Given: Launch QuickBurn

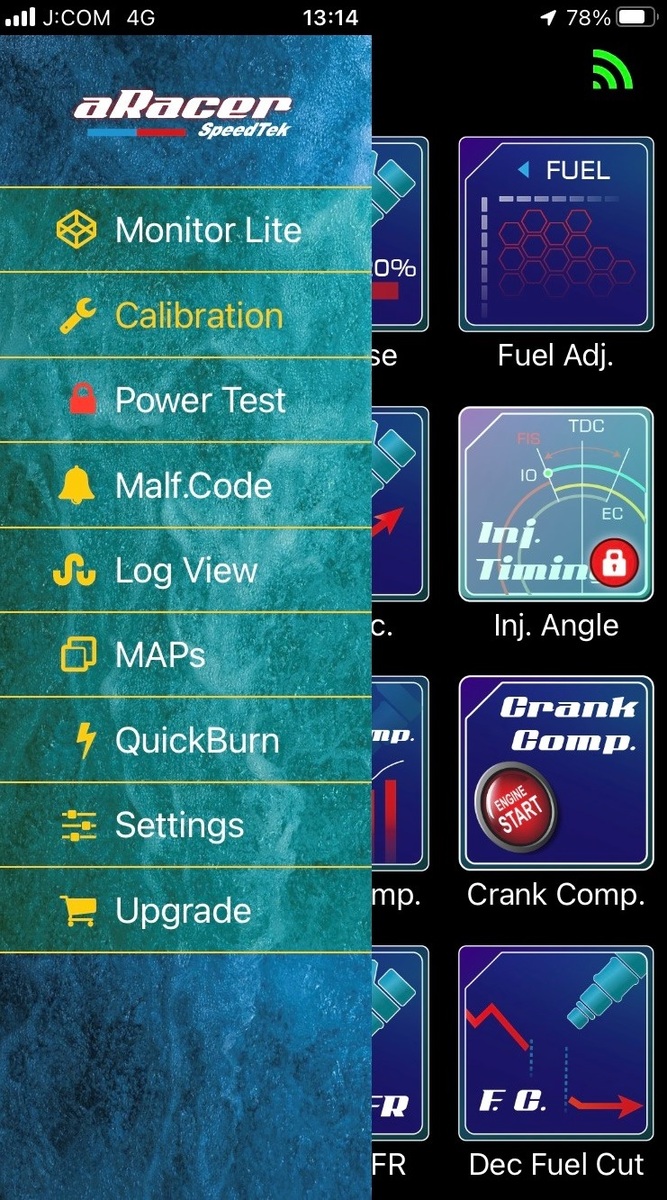Looking at the screenshot, I should coord(185,740).
